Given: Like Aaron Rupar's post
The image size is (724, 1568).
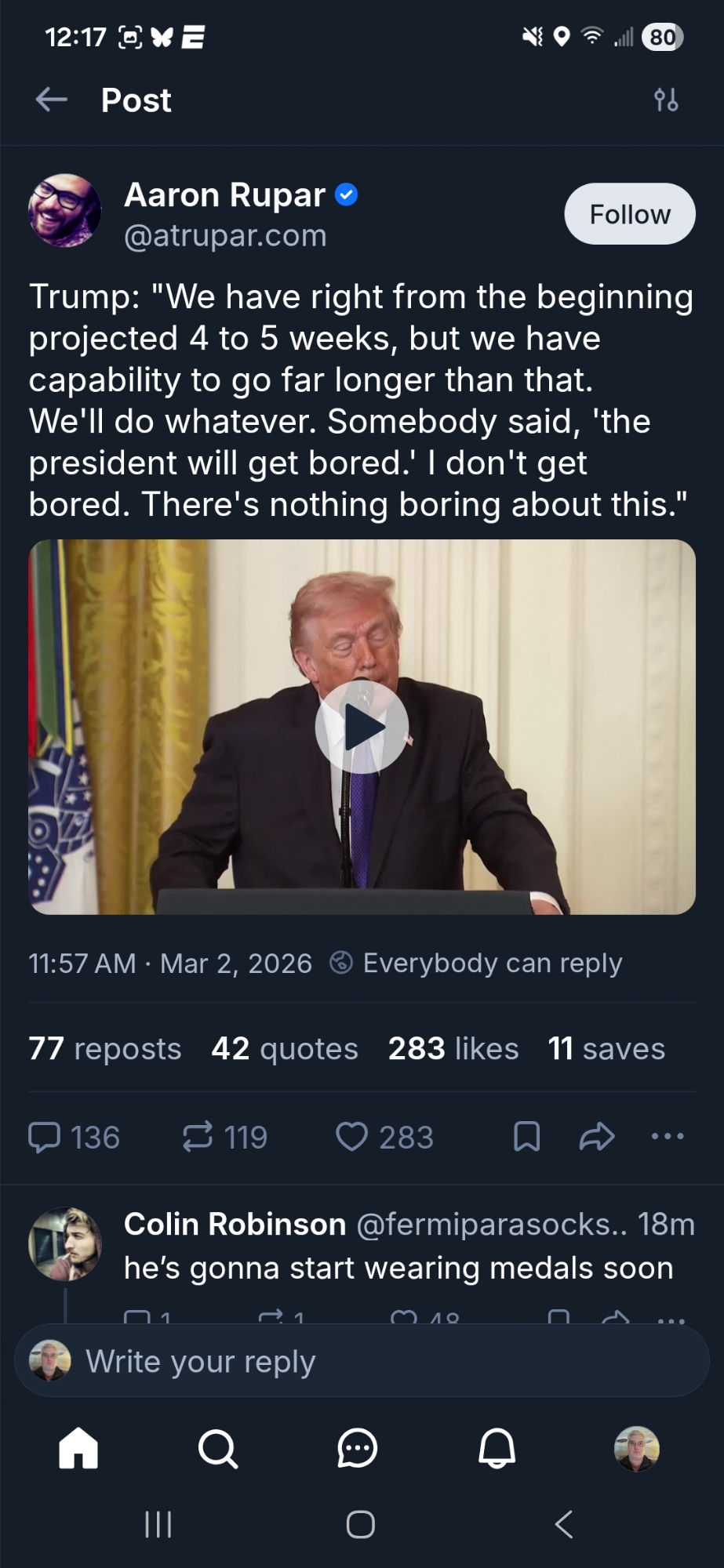Looking at the screenshot, I should [384, 1137].
